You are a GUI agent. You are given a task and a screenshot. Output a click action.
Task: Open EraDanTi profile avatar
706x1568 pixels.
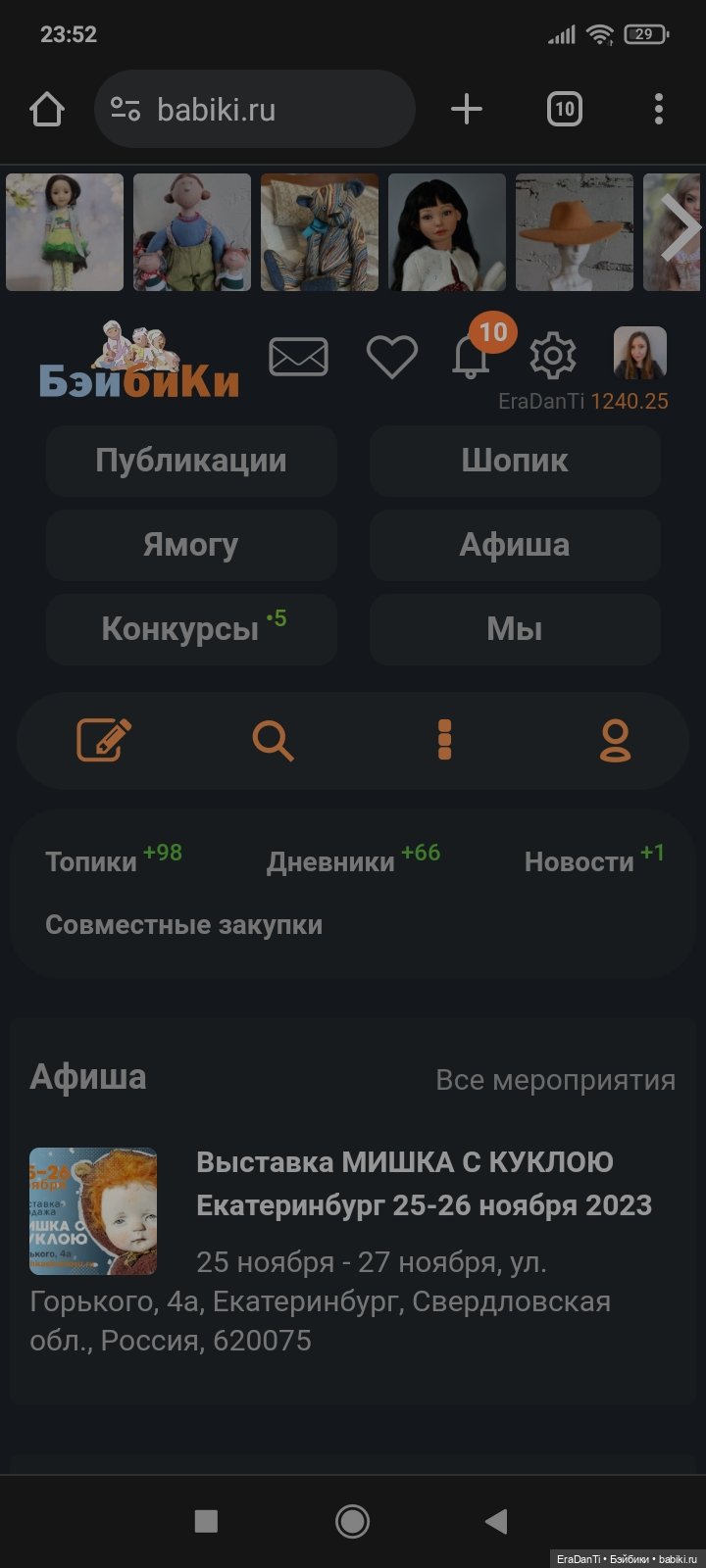(x=639, y=354)
